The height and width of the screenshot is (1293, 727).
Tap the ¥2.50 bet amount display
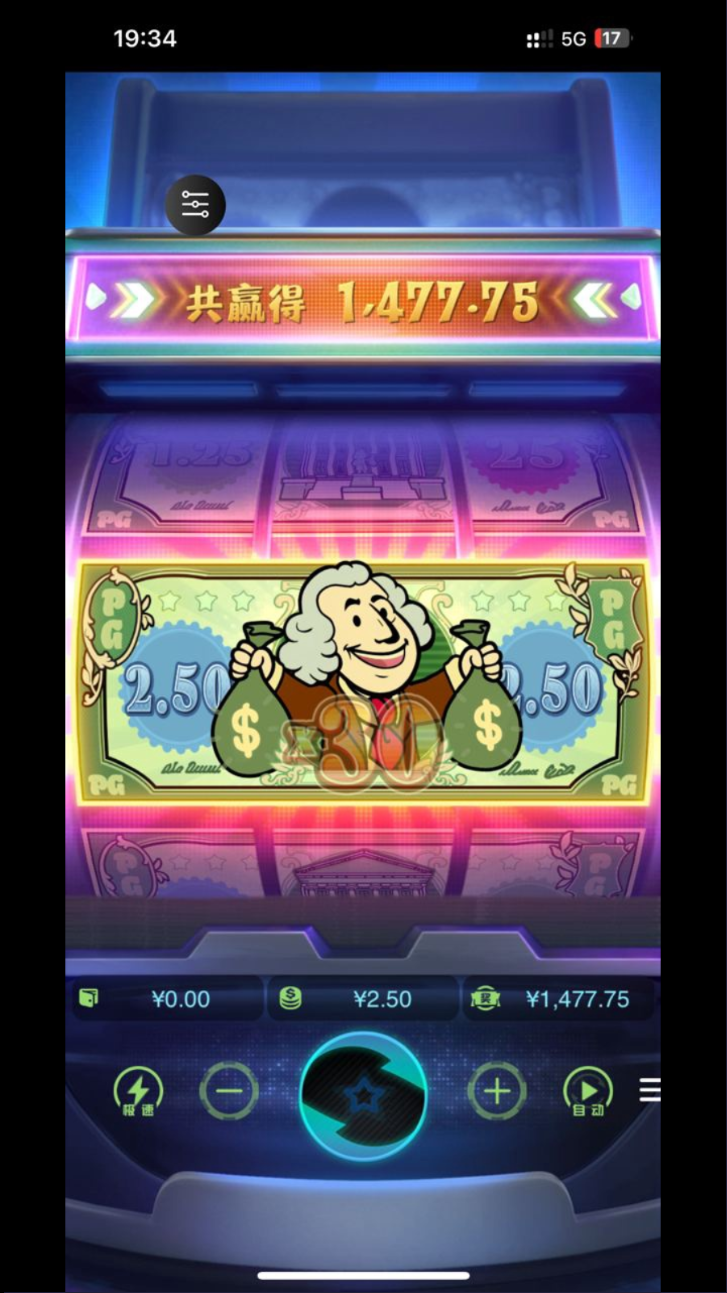(363, 999)
